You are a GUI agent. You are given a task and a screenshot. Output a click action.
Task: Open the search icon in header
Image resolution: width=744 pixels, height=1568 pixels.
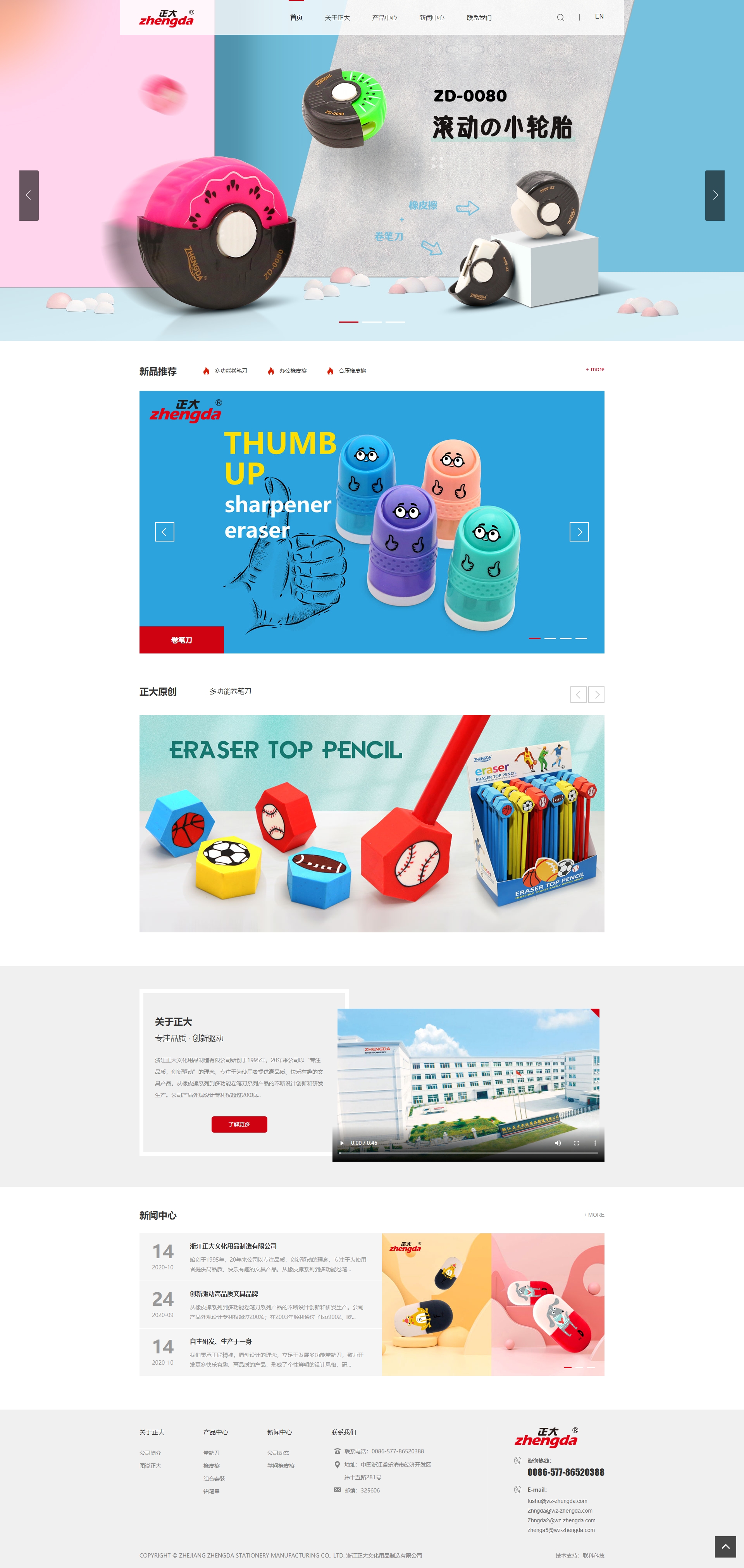point(560,18)
